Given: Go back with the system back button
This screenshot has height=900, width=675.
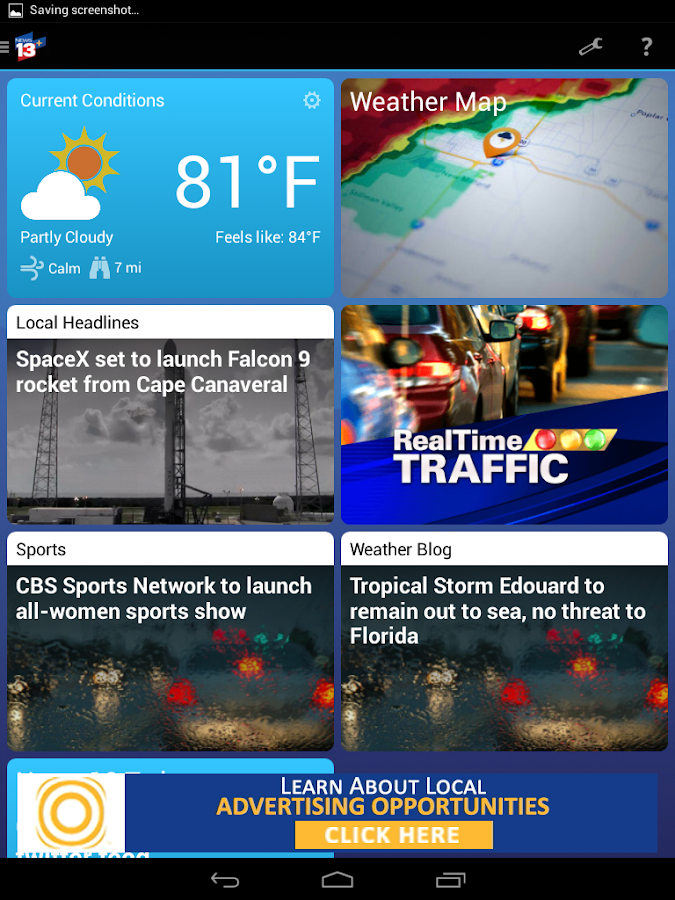Looking at the screenshot, I should [225, 880].
